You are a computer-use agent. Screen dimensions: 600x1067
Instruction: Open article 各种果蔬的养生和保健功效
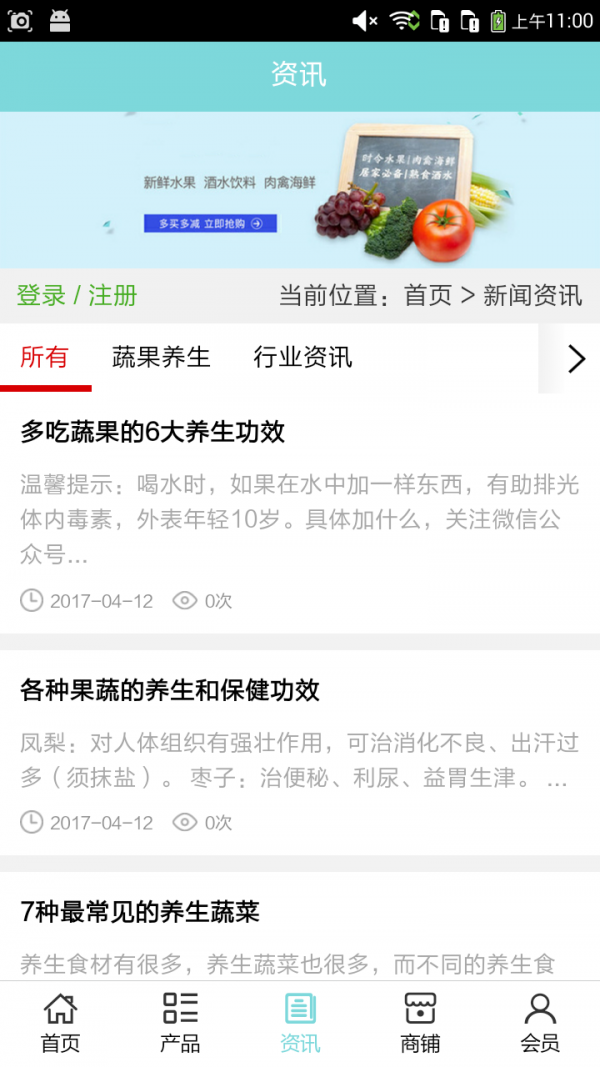(170, 690)
